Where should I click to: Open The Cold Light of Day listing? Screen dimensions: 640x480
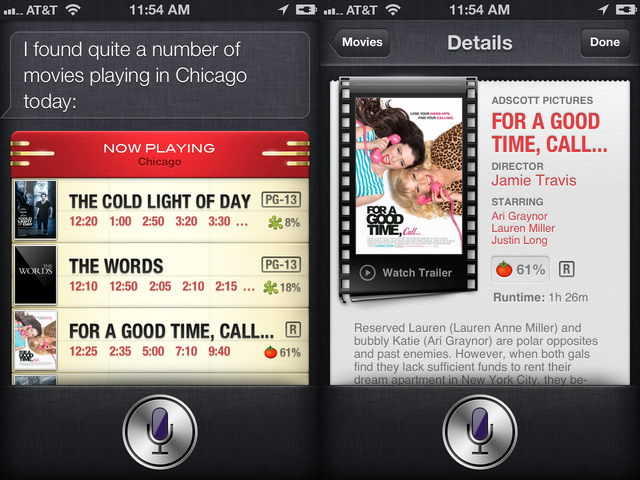[160, 209]
